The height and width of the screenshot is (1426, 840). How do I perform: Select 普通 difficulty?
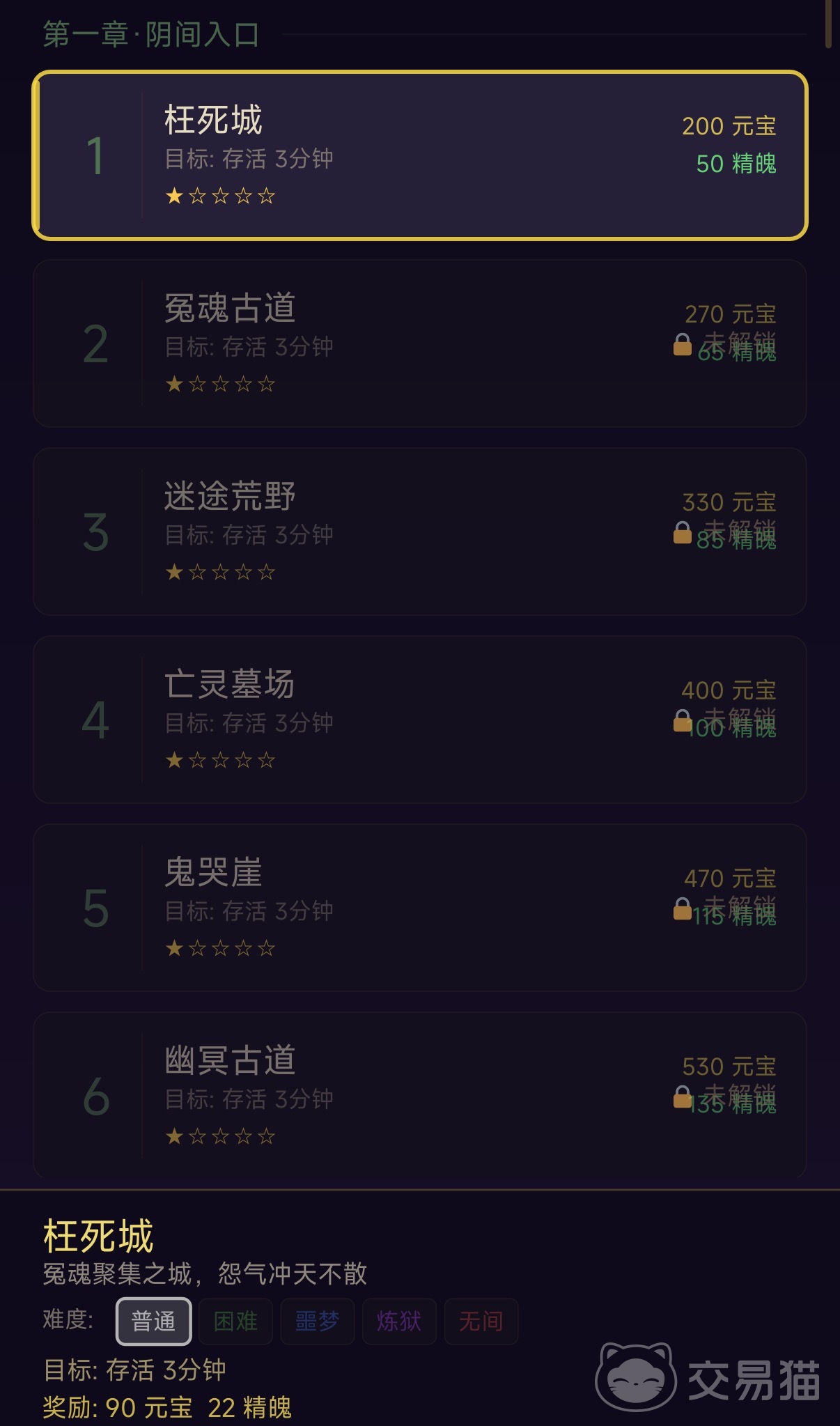point(154,1321)
